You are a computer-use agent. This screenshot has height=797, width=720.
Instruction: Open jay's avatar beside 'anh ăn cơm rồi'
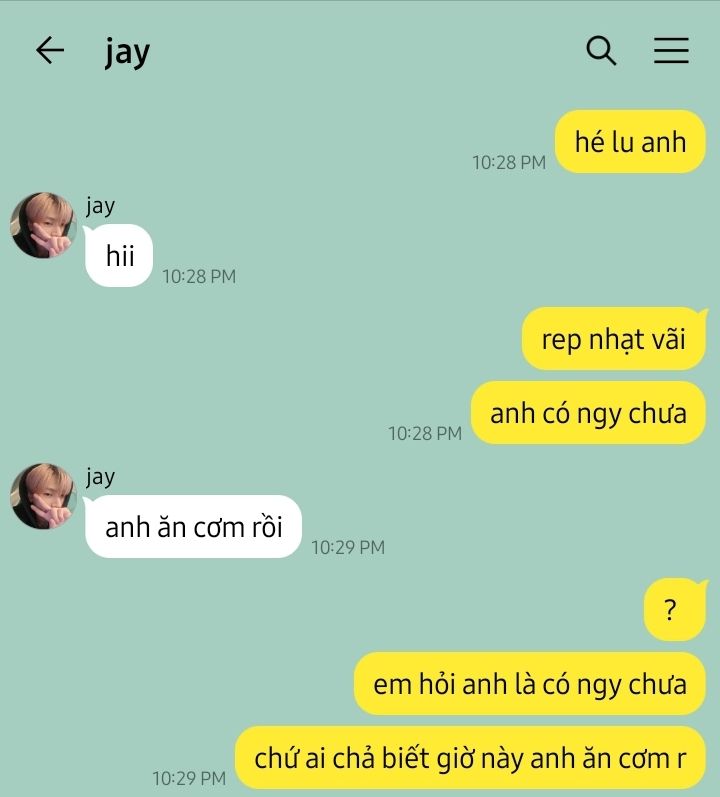pyautogui.click(x=44, y=496)
